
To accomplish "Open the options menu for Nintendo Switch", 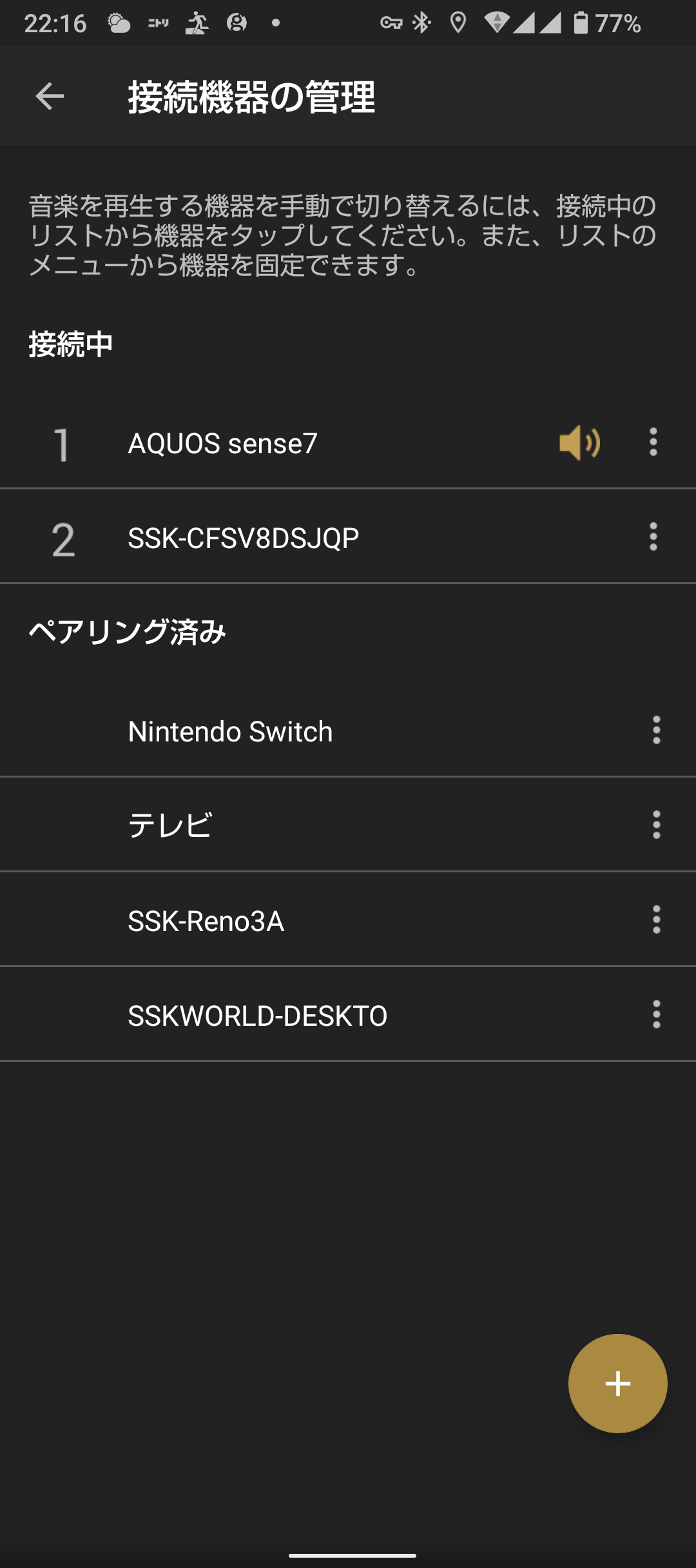I will pyautogui.click(x=656, y=730).
